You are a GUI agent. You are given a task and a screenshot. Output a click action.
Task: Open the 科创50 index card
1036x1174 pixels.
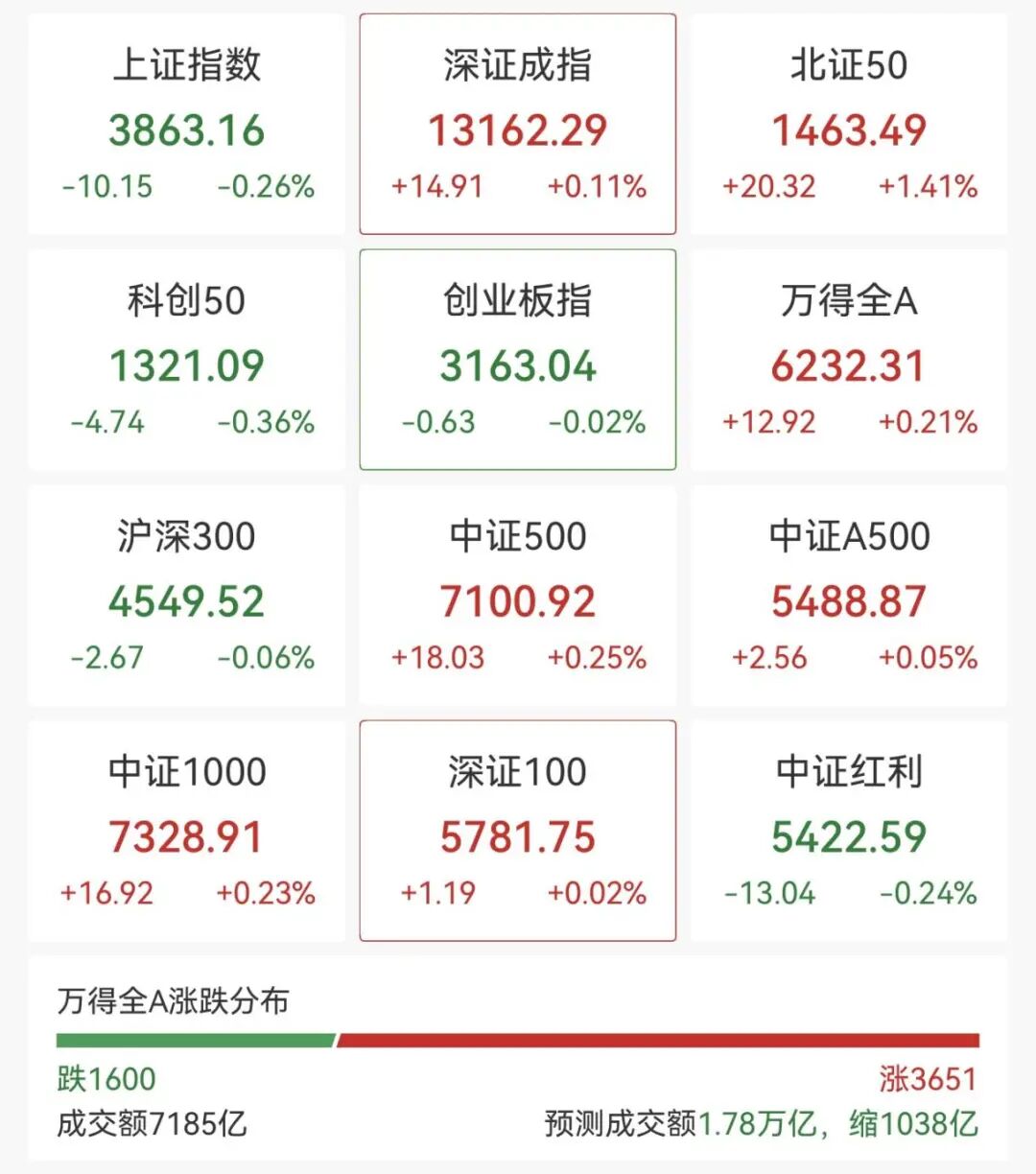(x=187, y=360)
